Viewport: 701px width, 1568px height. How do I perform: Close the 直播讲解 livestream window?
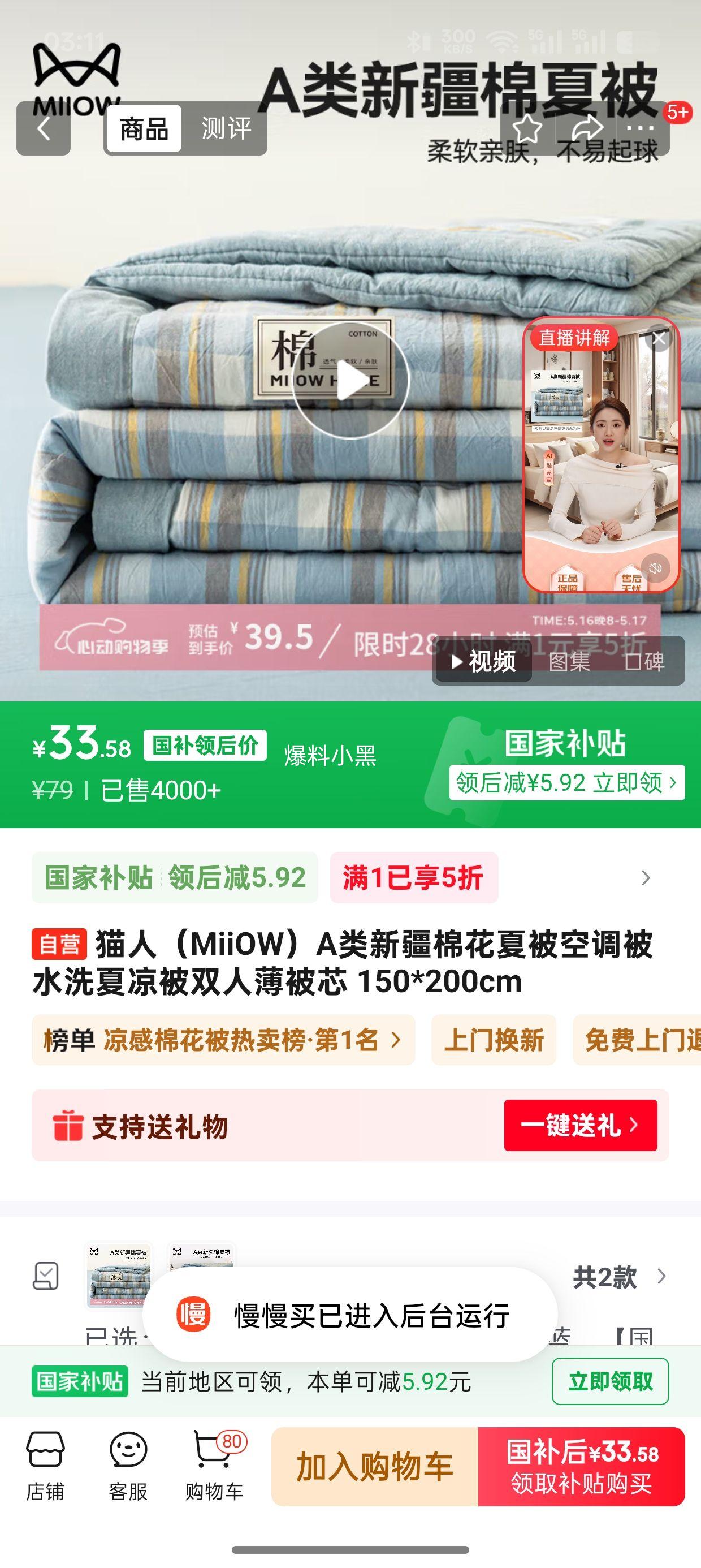658,339
